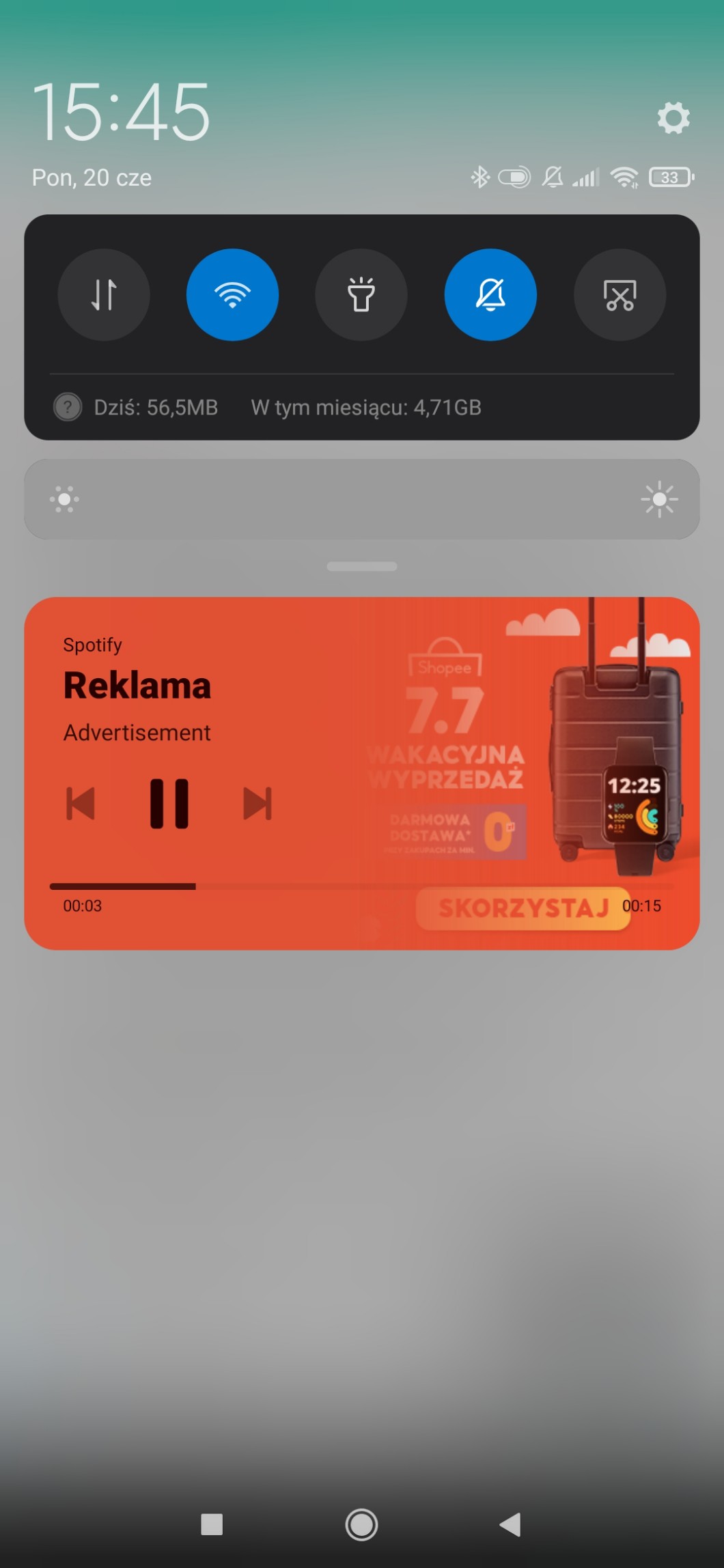Open settings via the gear icon
724x1568 pixels.
(x=673, y=117)
